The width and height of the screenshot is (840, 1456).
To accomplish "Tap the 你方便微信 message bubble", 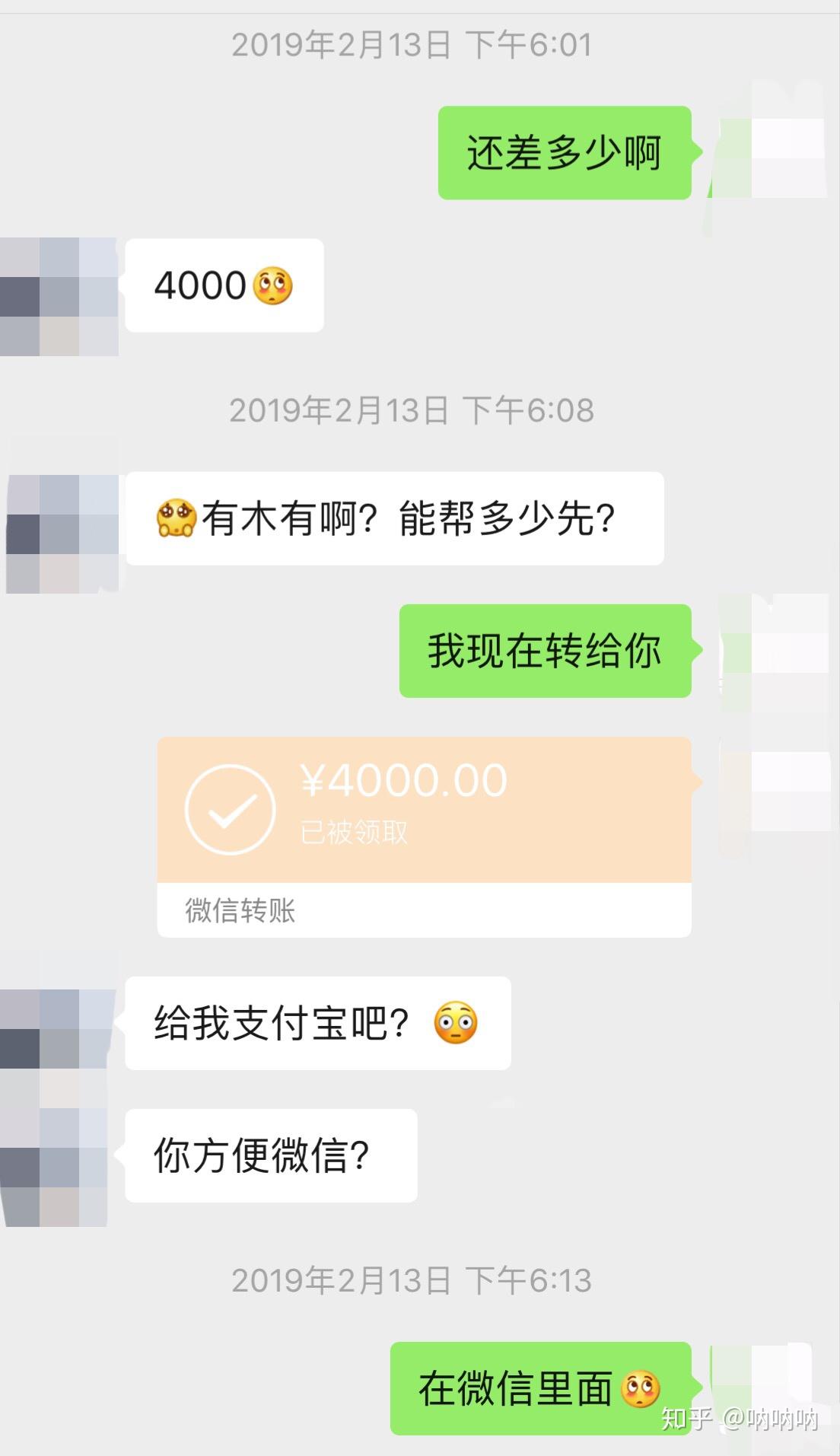I will click(270, 1155).
